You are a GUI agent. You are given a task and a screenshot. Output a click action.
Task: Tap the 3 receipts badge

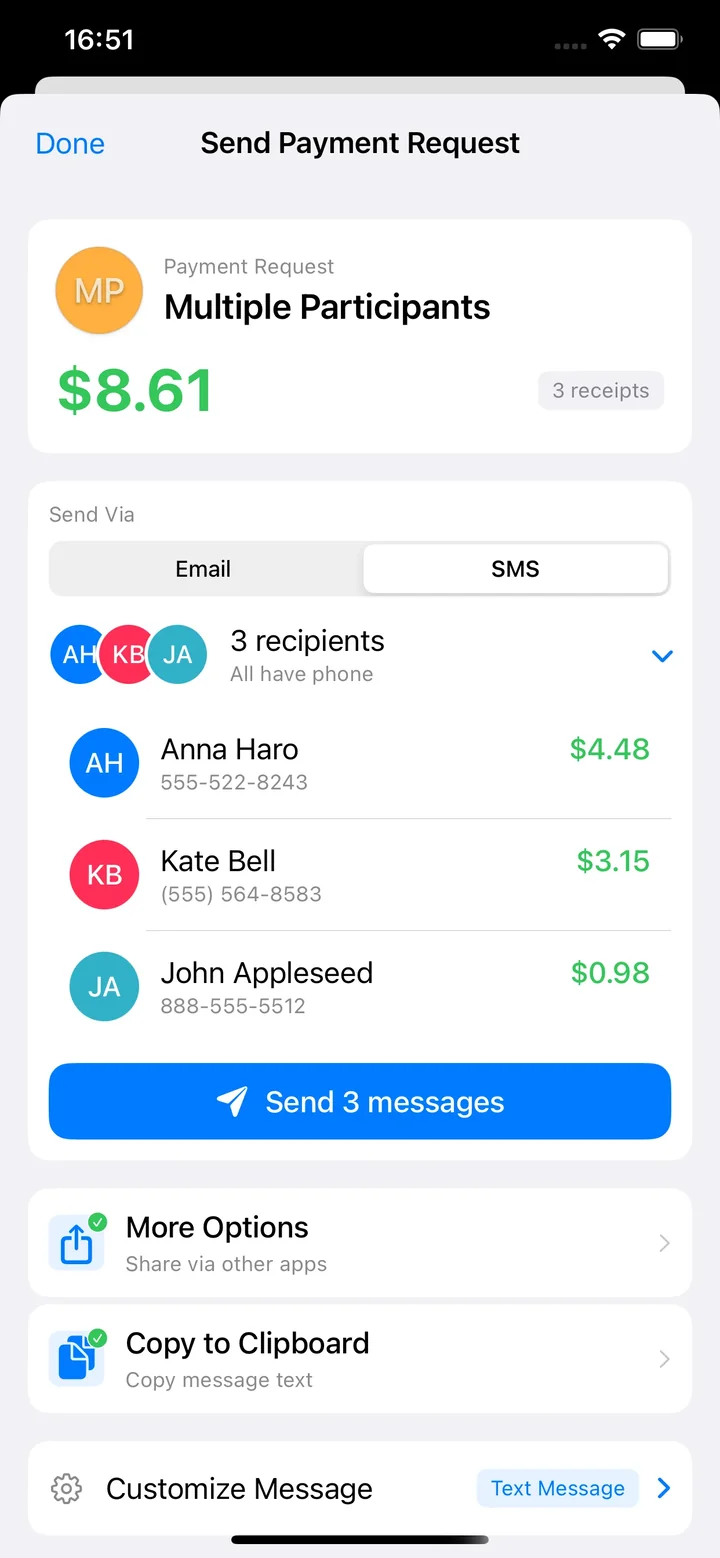click(x=600, y=390)
